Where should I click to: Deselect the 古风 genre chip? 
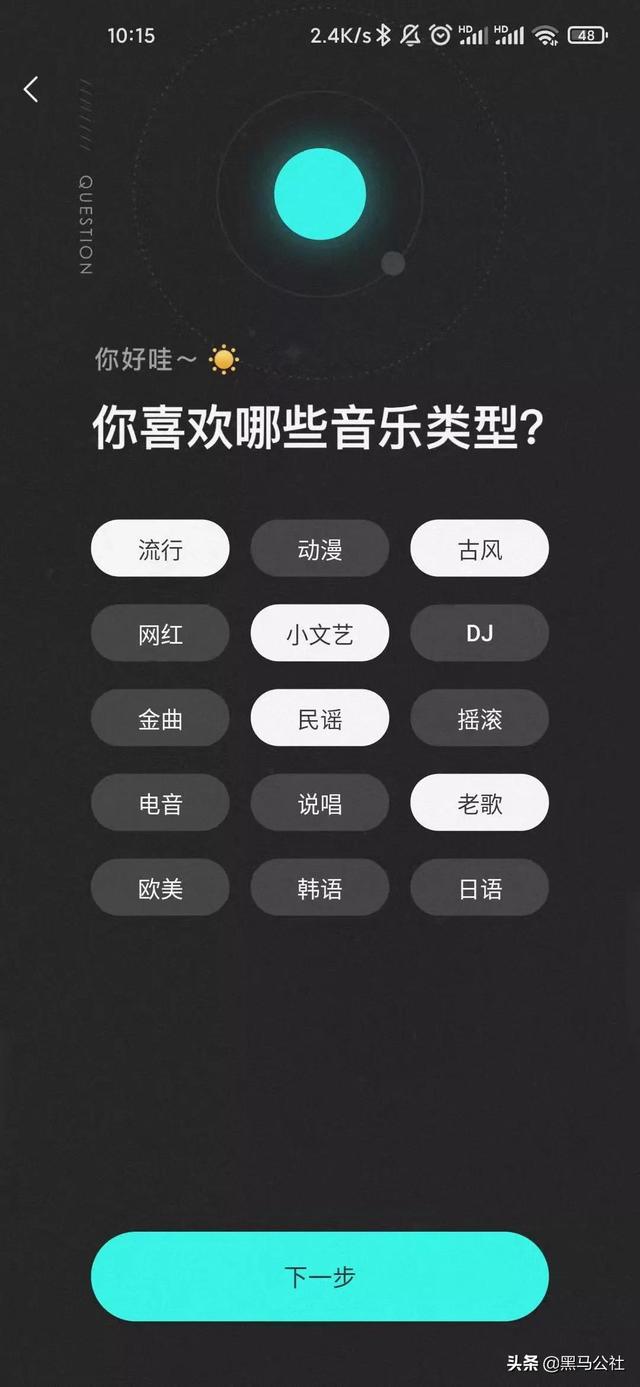(x=480, y=548)
